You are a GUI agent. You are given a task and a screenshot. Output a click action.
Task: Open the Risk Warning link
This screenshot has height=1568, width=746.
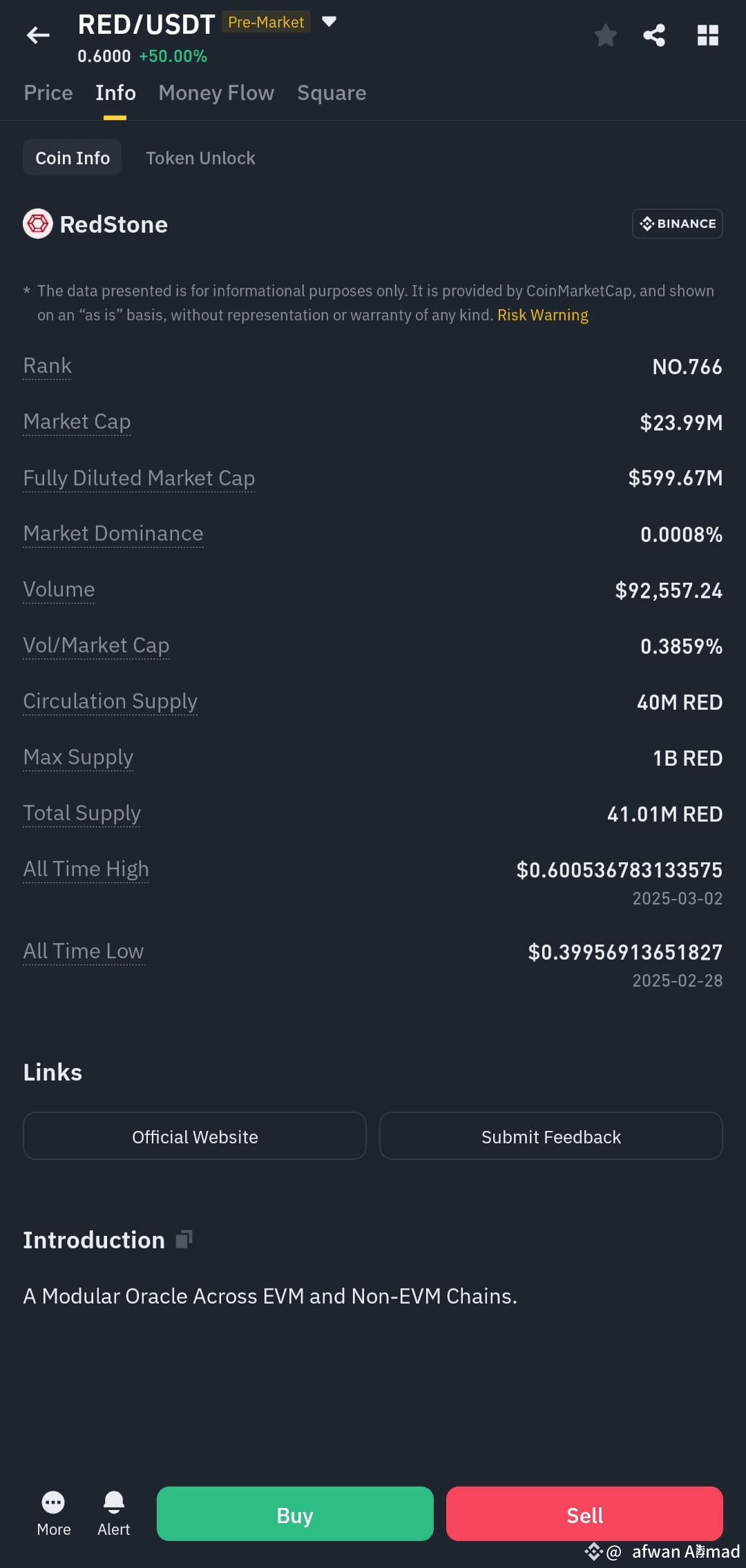[542, 315]
